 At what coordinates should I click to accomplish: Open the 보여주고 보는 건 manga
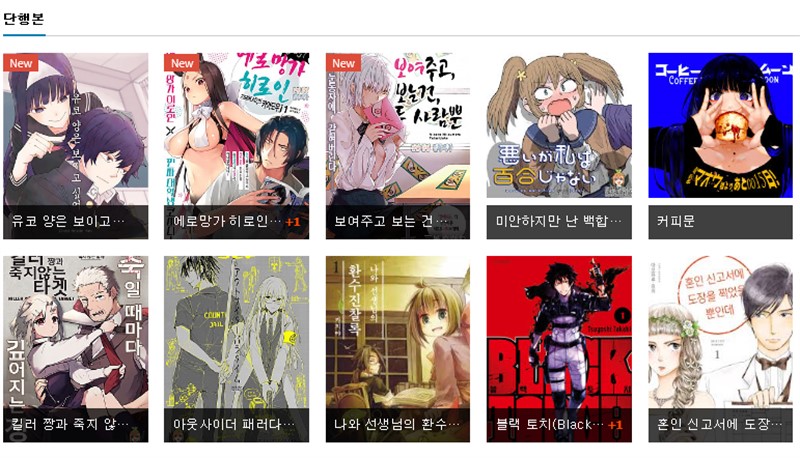pos(397,145)
